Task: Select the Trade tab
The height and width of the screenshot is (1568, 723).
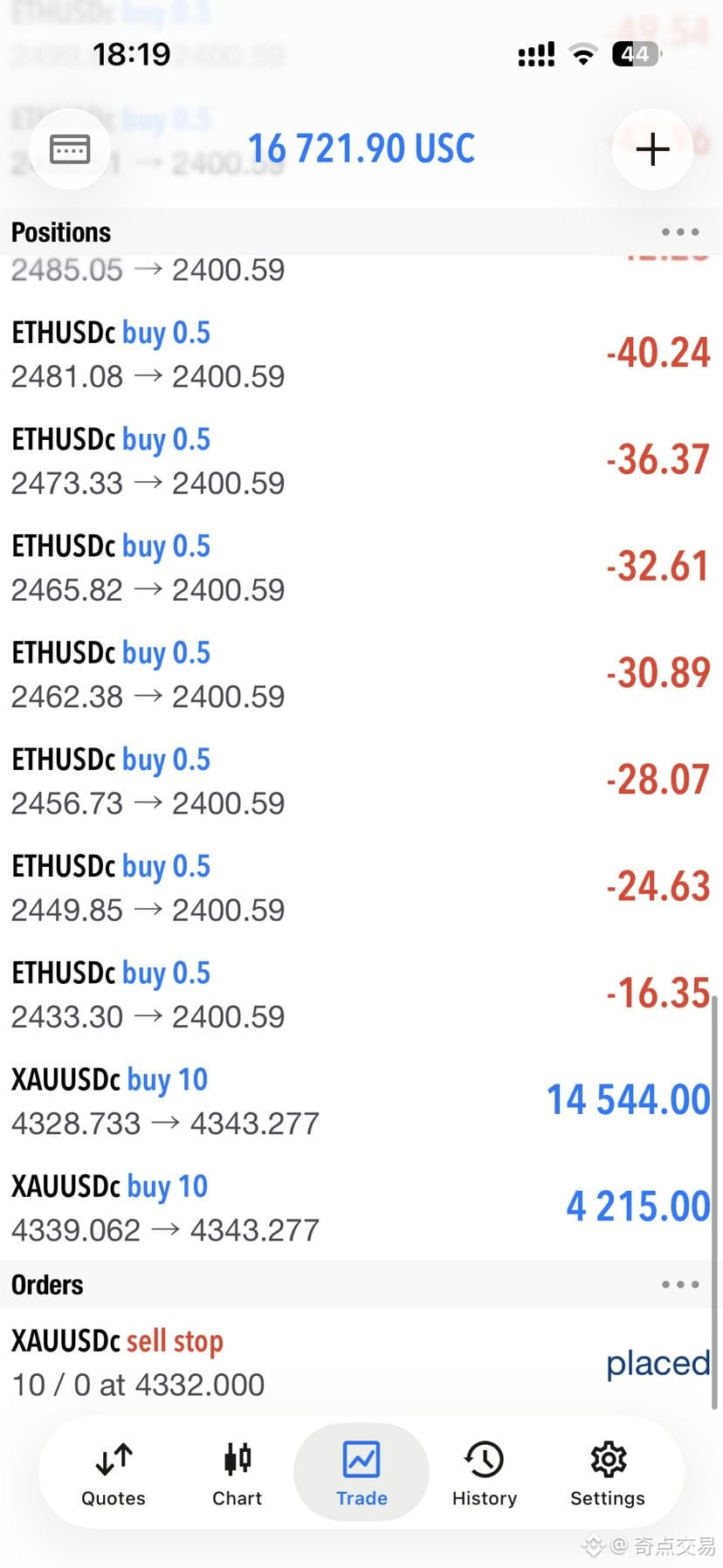Action: pos(361,1473)
